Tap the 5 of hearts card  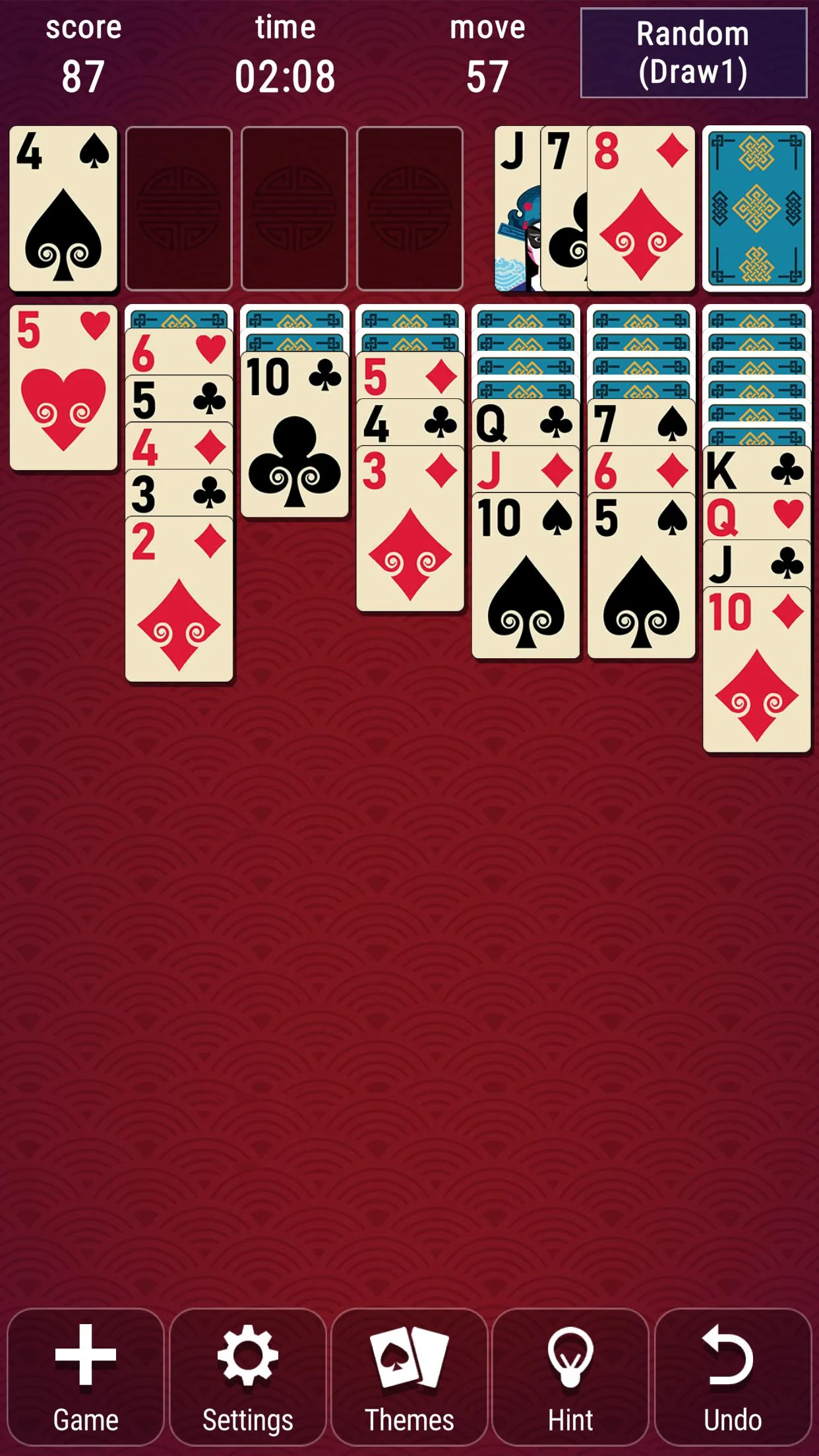coord(63,388)
